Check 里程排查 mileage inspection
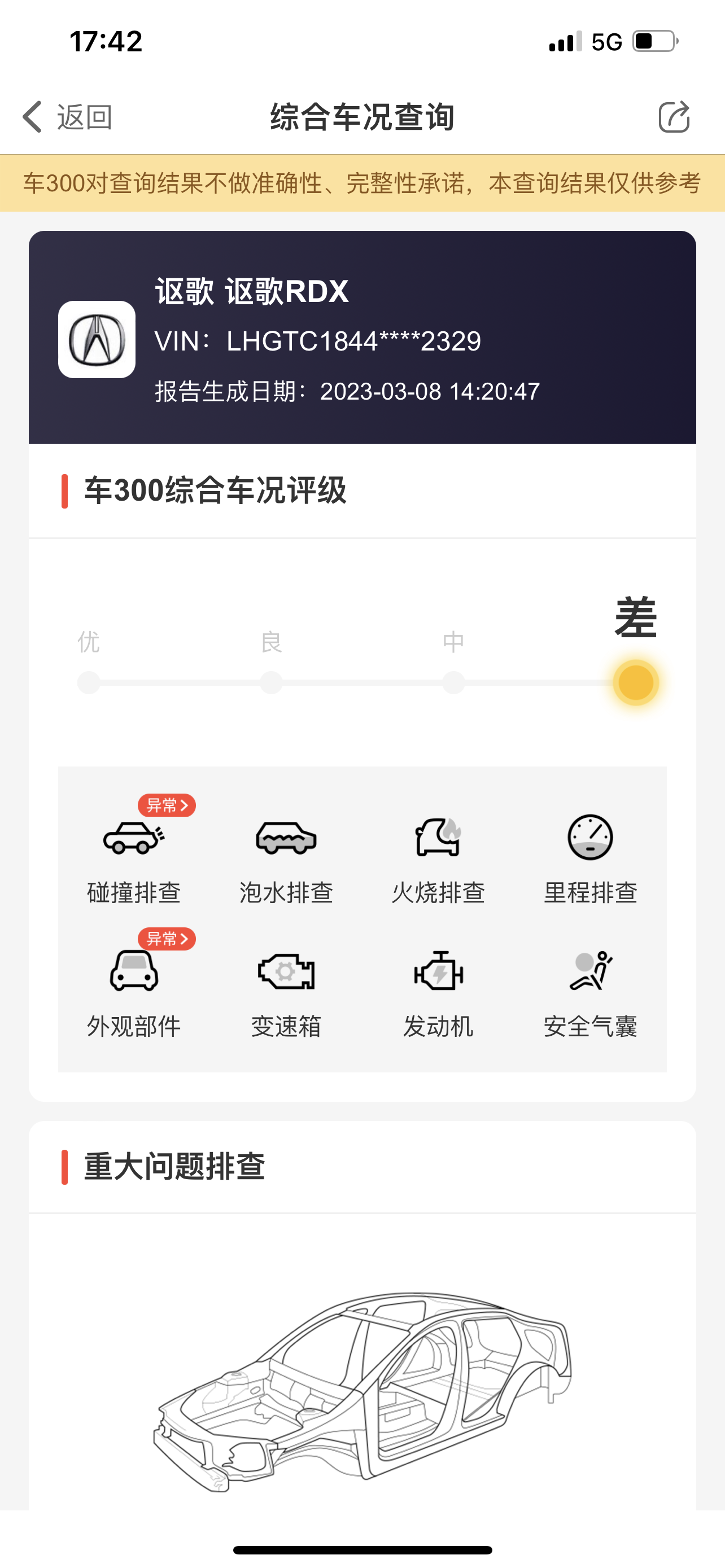The width and height of the screenshot is (725, 1568). point(590,859)
